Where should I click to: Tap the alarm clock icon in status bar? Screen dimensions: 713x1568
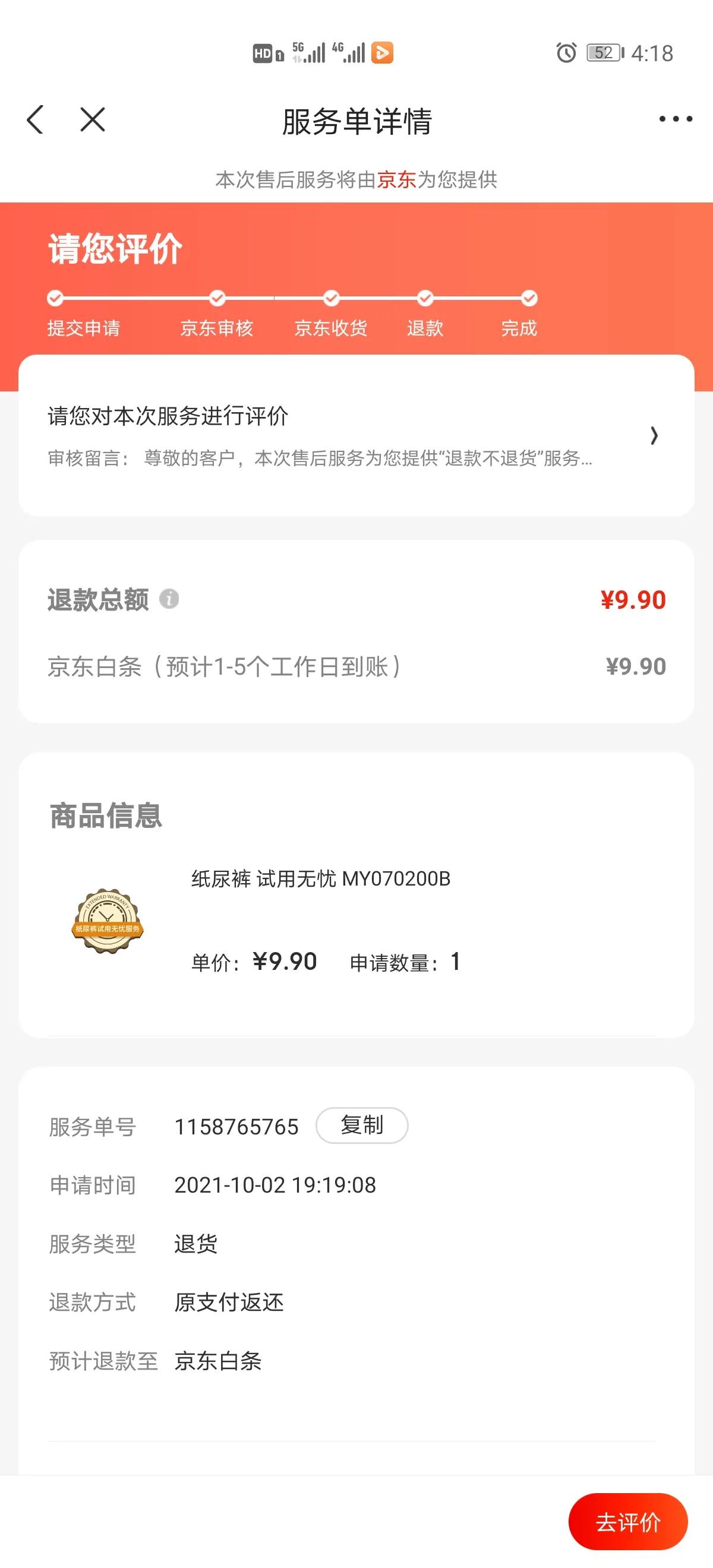click(566, 53)
